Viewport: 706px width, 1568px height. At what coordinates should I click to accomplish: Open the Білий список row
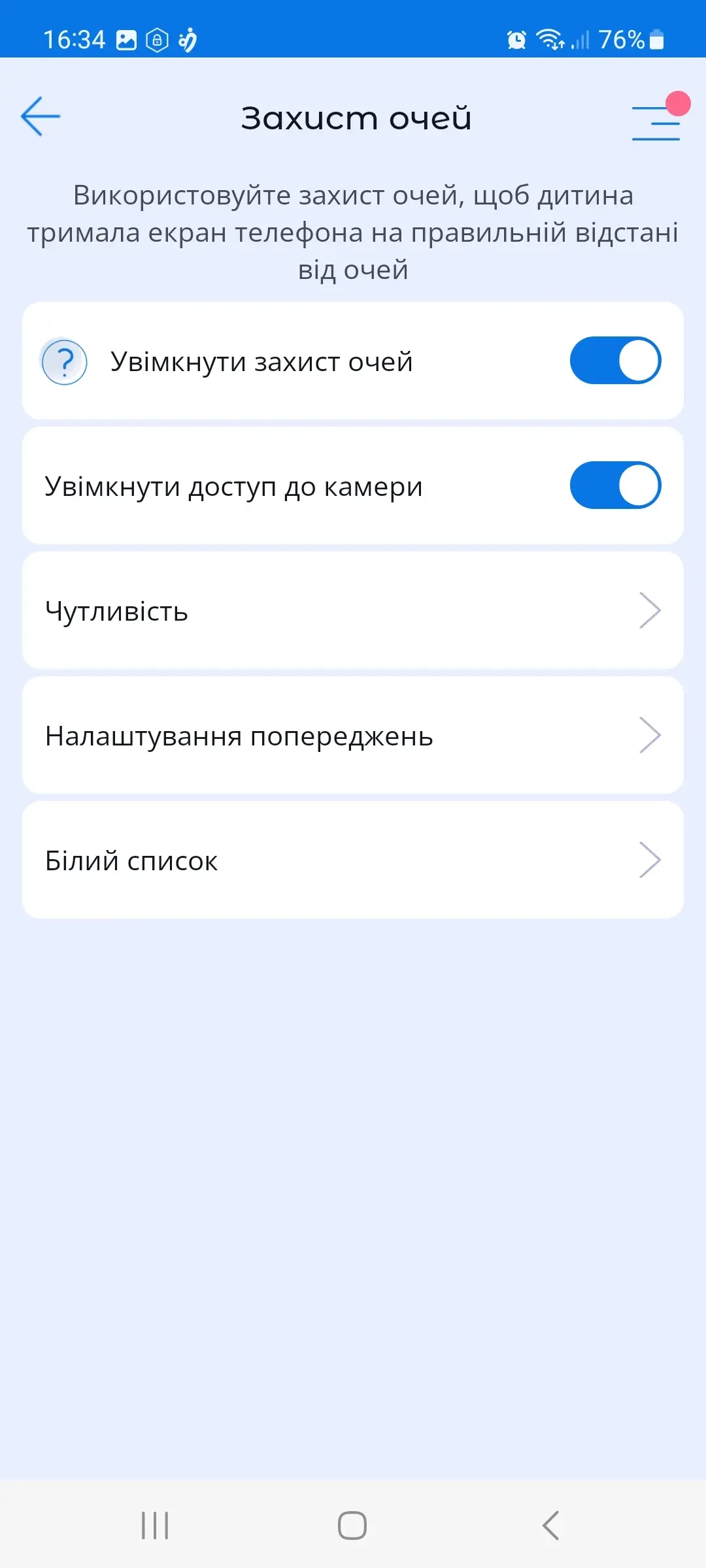pos(353,860)
